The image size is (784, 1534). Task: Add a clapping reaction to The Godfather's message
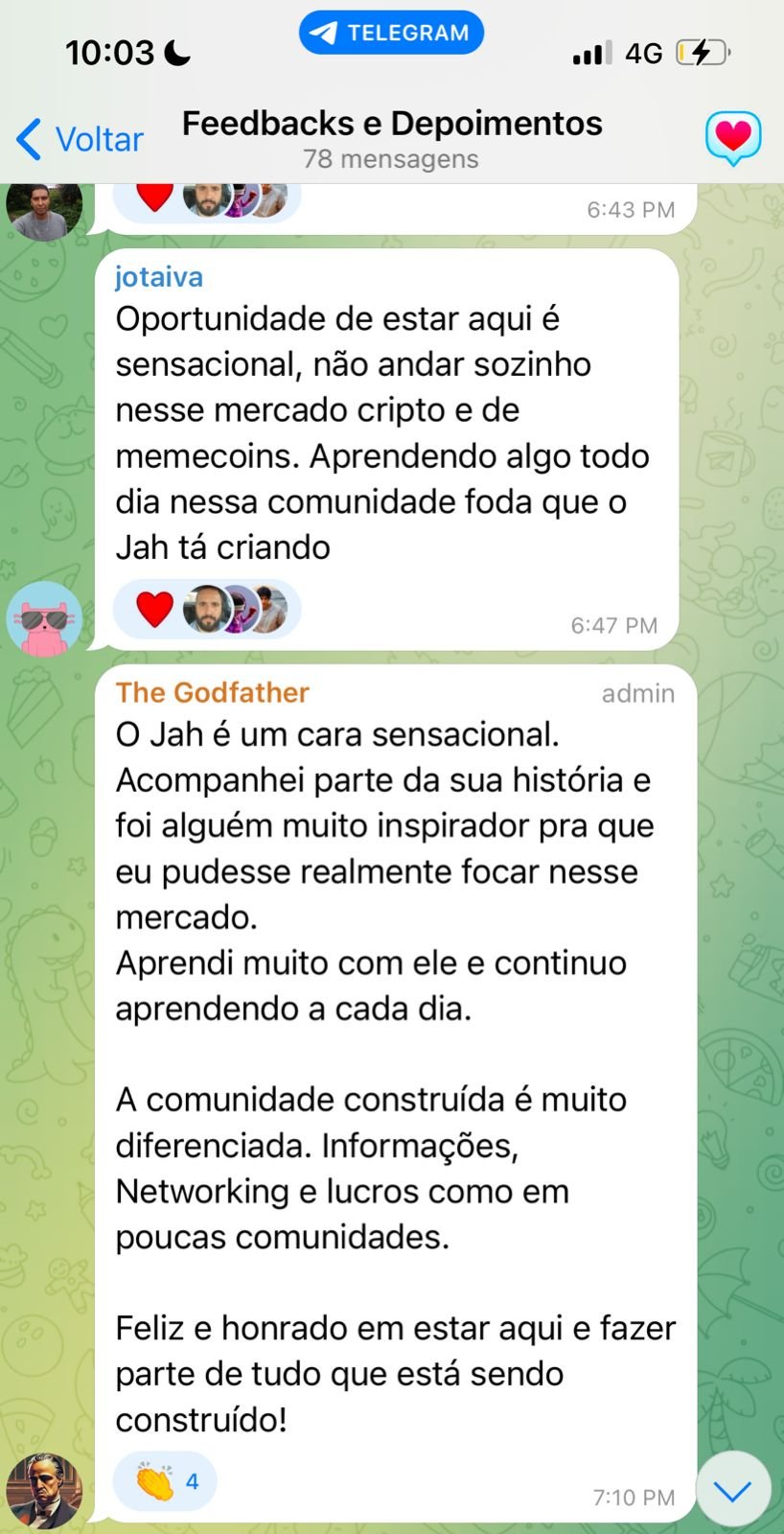click(x=165, y=1481)
